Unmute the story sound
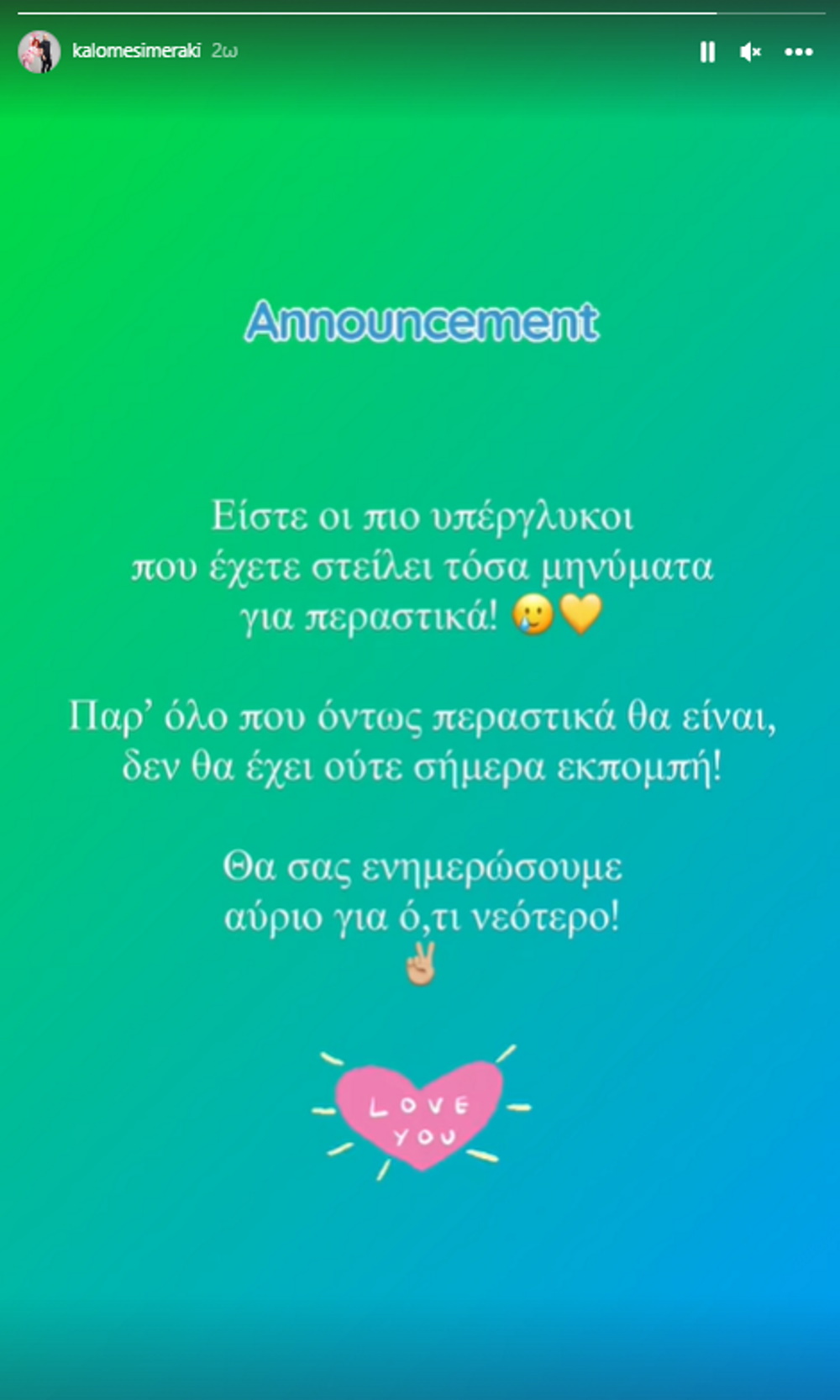Viewport: 840px width, 1400px height. click(x=750, y=52)
